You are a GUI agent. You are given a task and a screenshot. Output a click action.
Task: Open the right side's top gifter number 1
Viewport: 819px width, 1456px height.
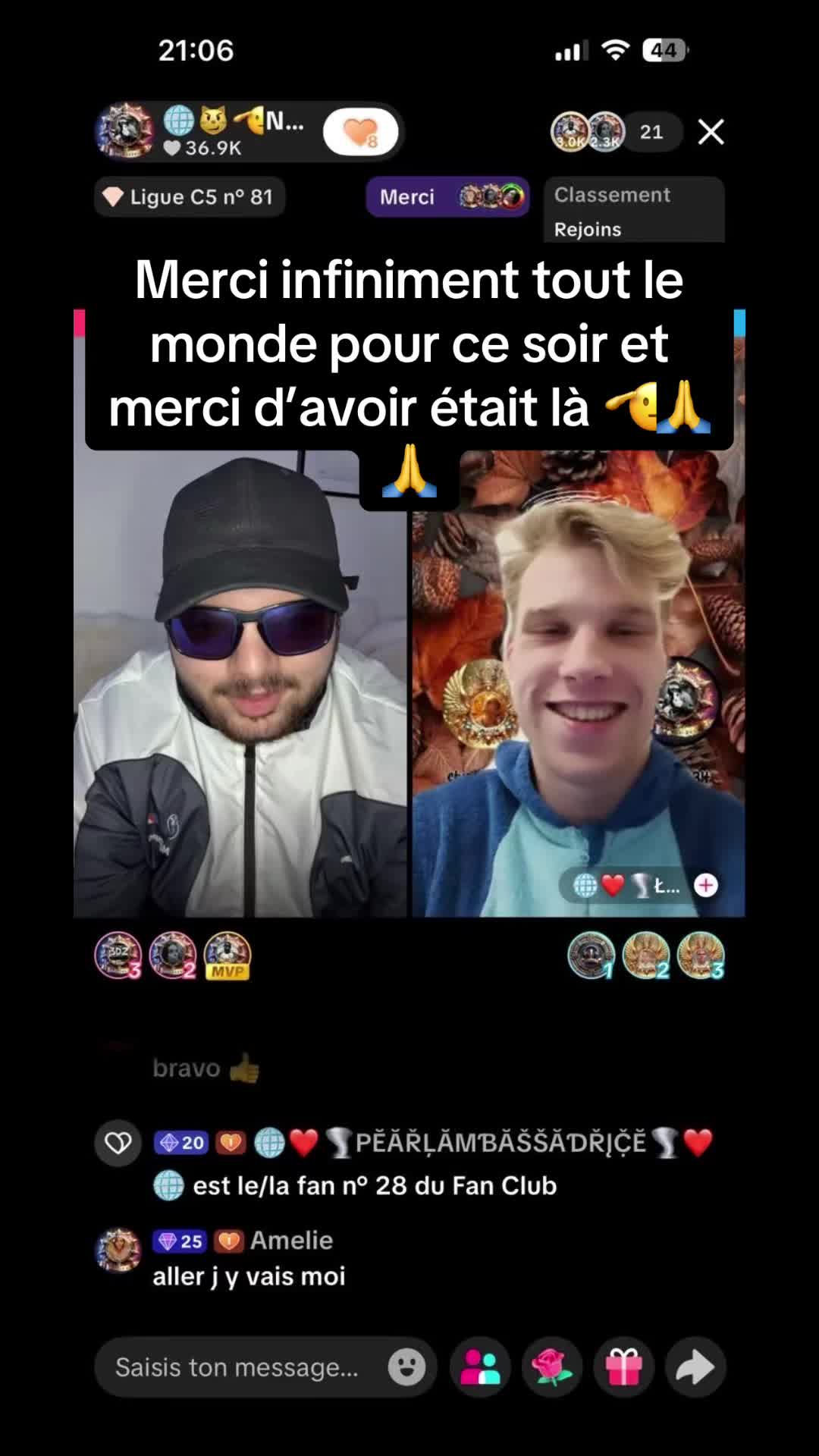[591, 955]
